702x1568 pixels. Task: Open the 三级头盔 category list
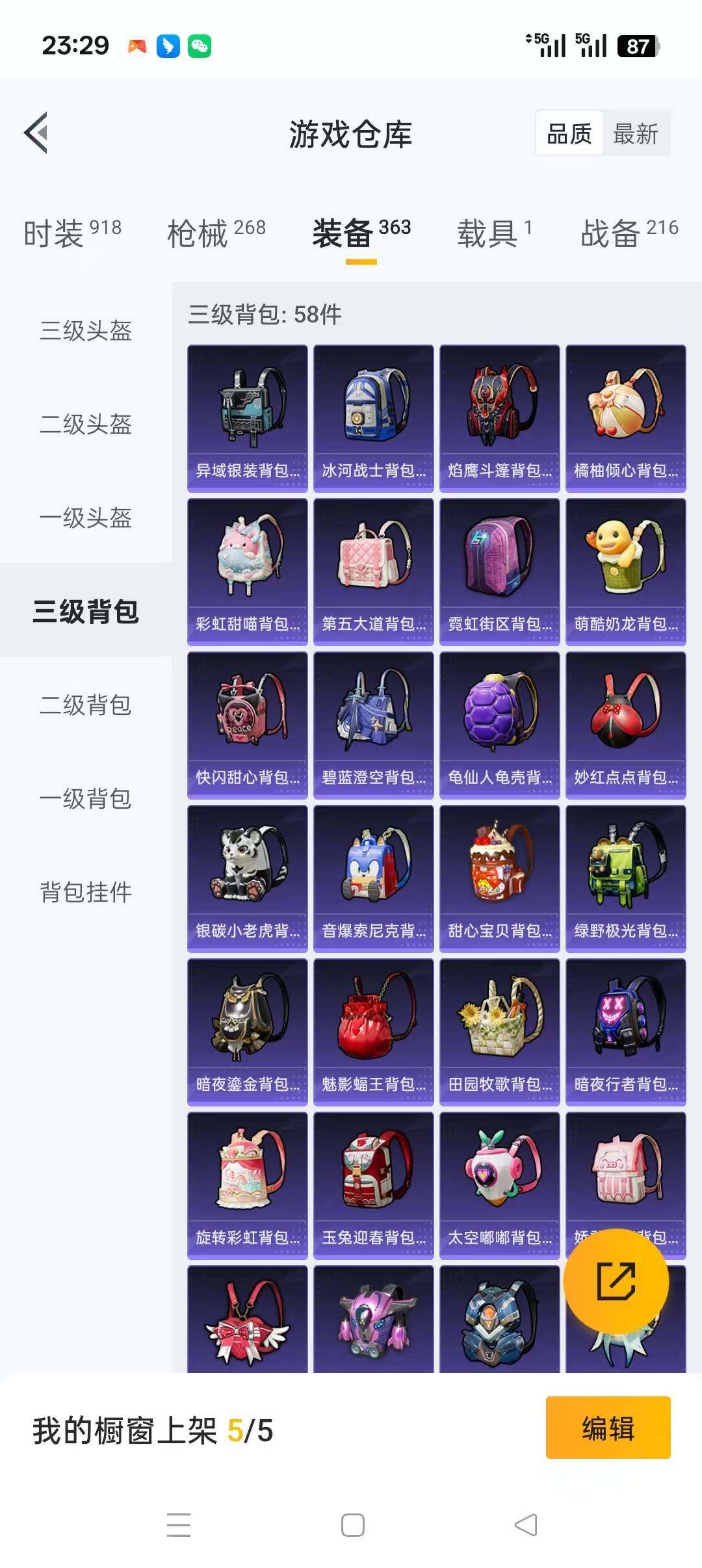point(84,332)
